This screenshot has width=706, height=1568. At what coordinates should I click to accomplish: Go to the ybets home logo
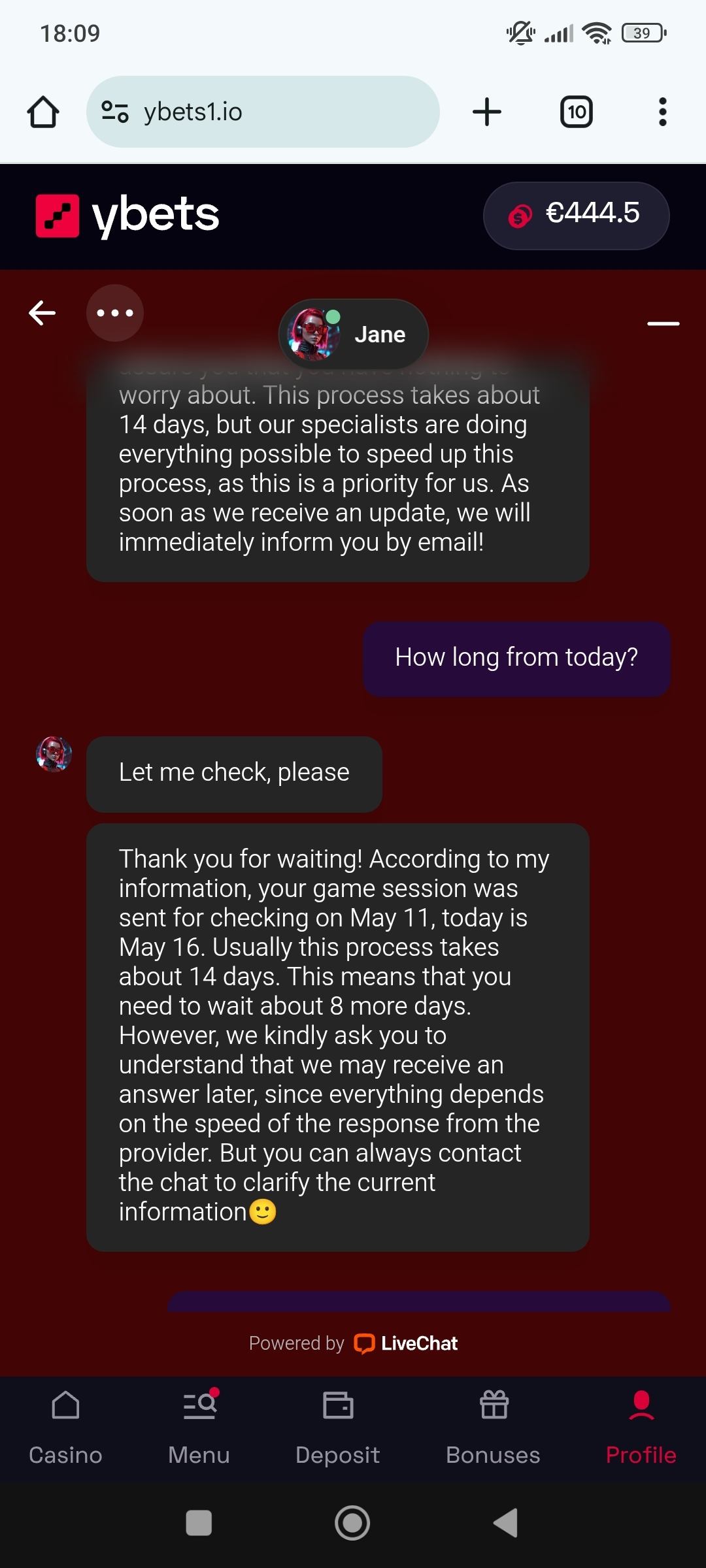click(x=128, y=215)
